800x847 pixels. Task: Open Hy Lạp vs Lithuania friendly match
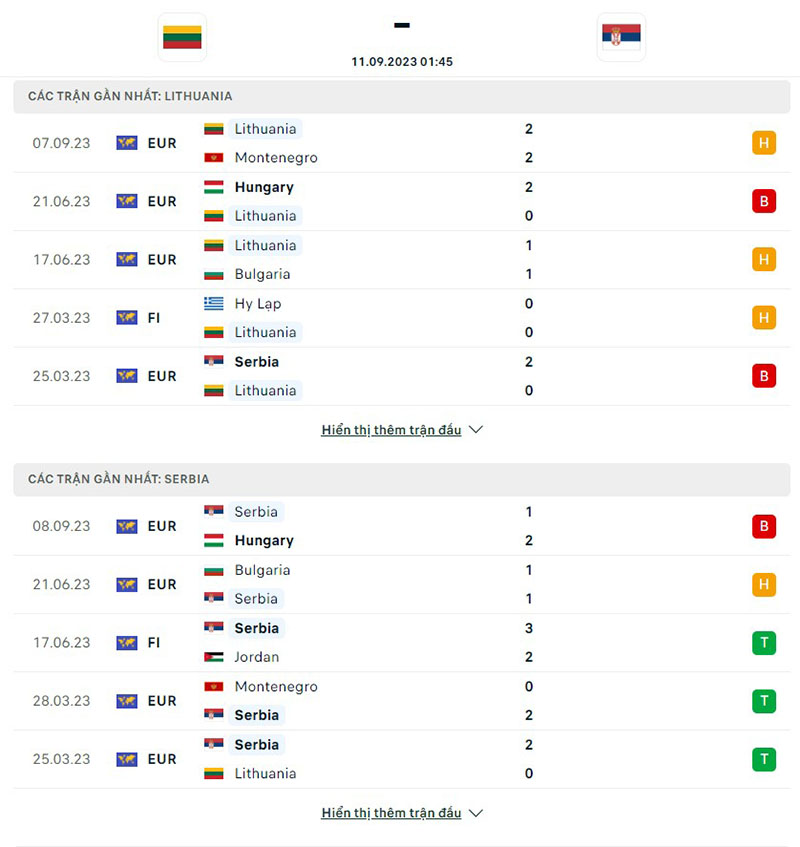click(x=400, y=318)
